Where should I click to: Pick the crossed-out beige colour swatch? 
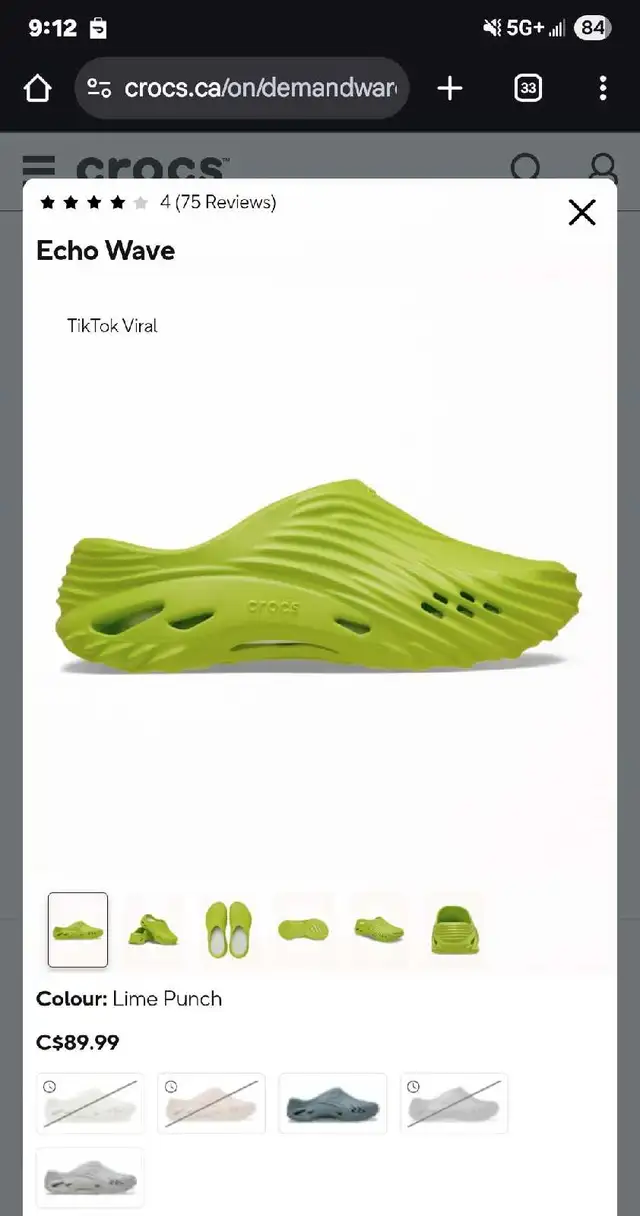point(212,1103)
